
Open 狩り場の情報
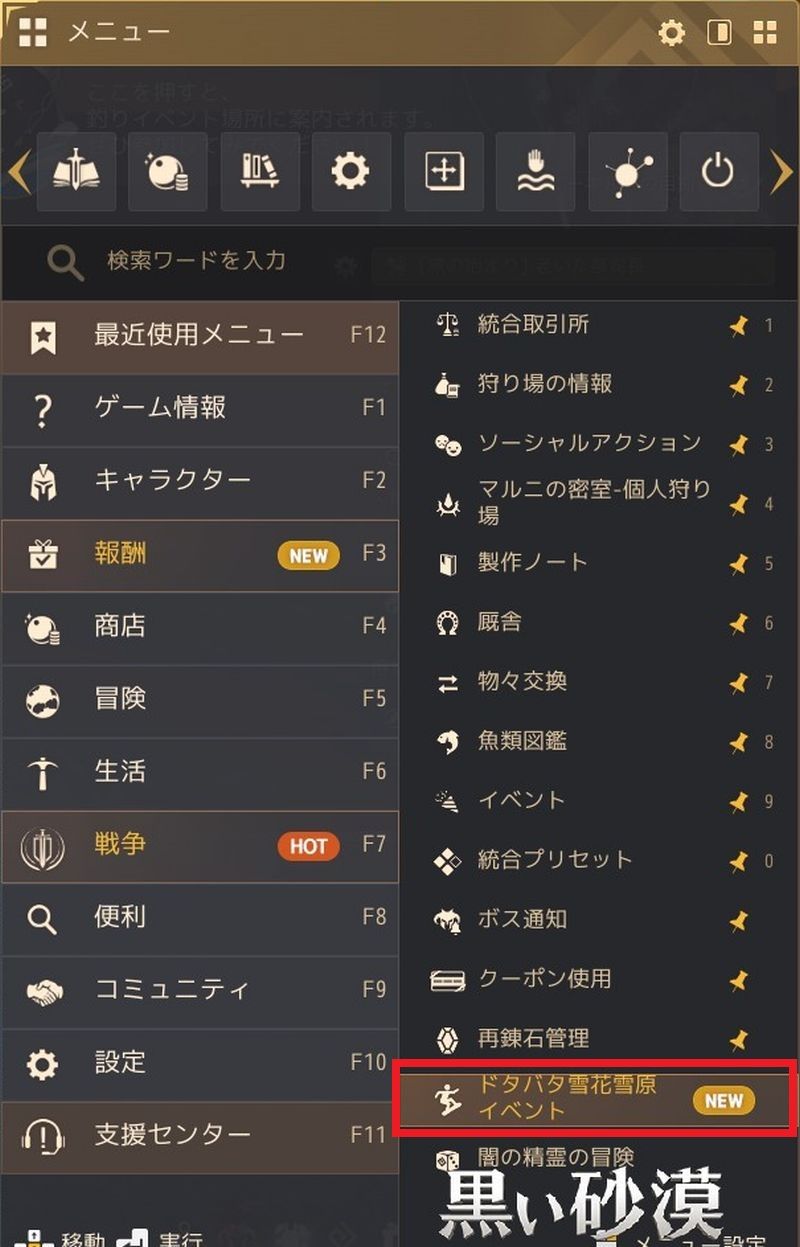point(545,384)
